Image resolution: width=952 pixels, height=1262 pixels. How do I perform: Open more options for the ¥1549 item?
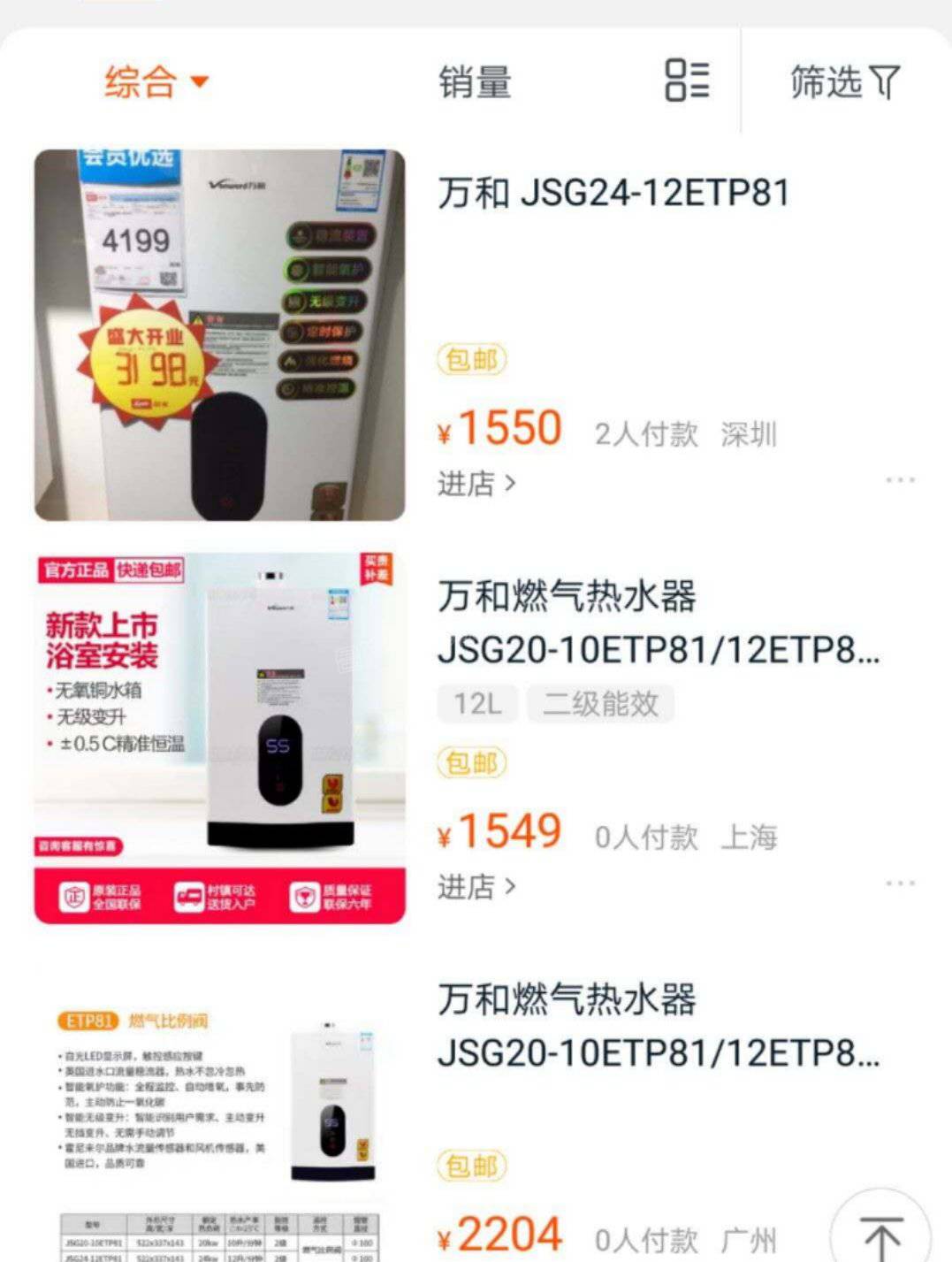tap(900, 883)
